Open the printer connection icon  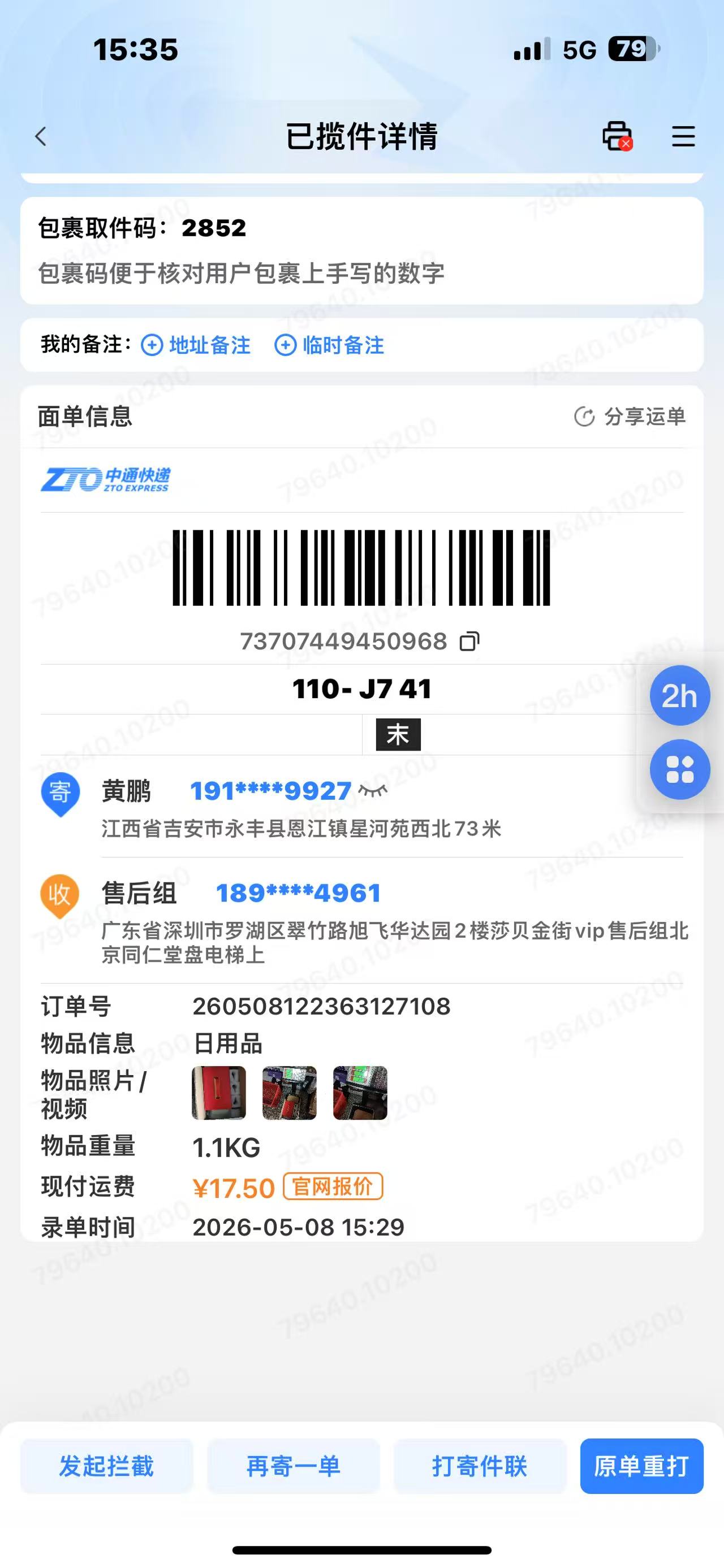(x=617, y=136)
